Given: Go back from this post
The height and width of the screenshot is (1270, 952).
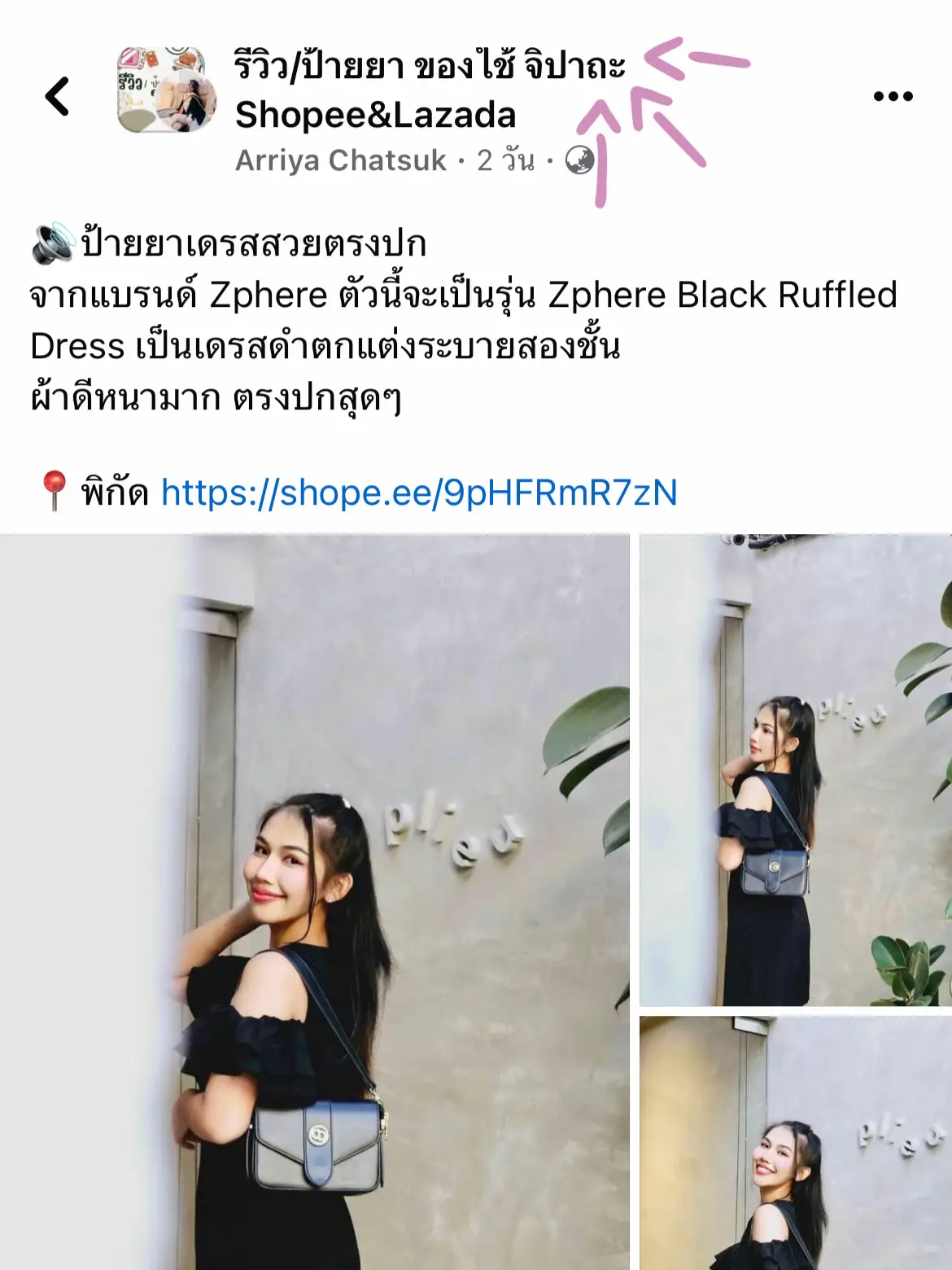Looking at the screenshot, I should click(57, 96).
